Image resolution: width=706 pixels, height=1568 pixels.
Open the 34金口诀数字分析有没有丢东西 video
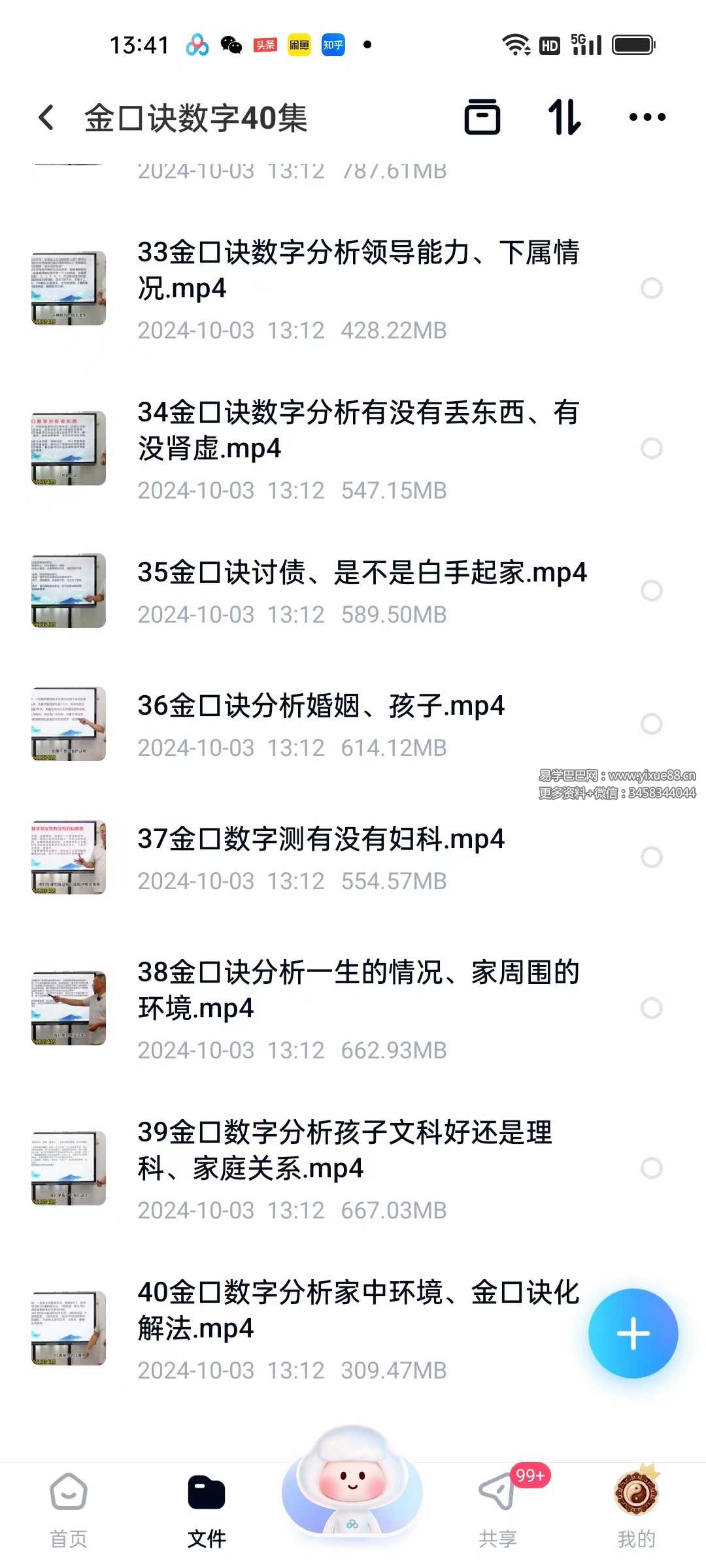pos(358,430)
